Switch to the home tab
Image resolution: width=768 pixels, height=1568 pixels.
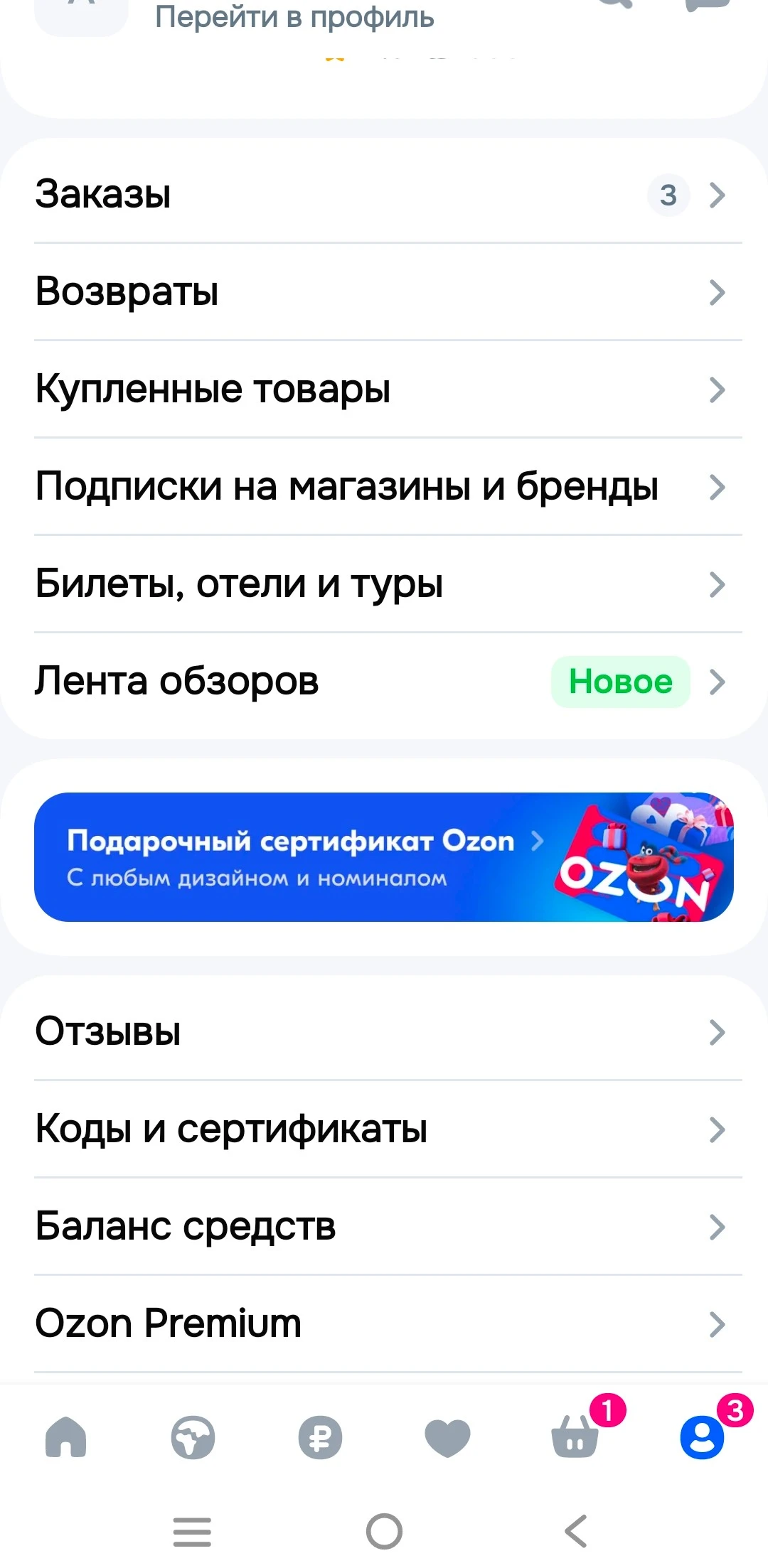[x=65, y=1437]
